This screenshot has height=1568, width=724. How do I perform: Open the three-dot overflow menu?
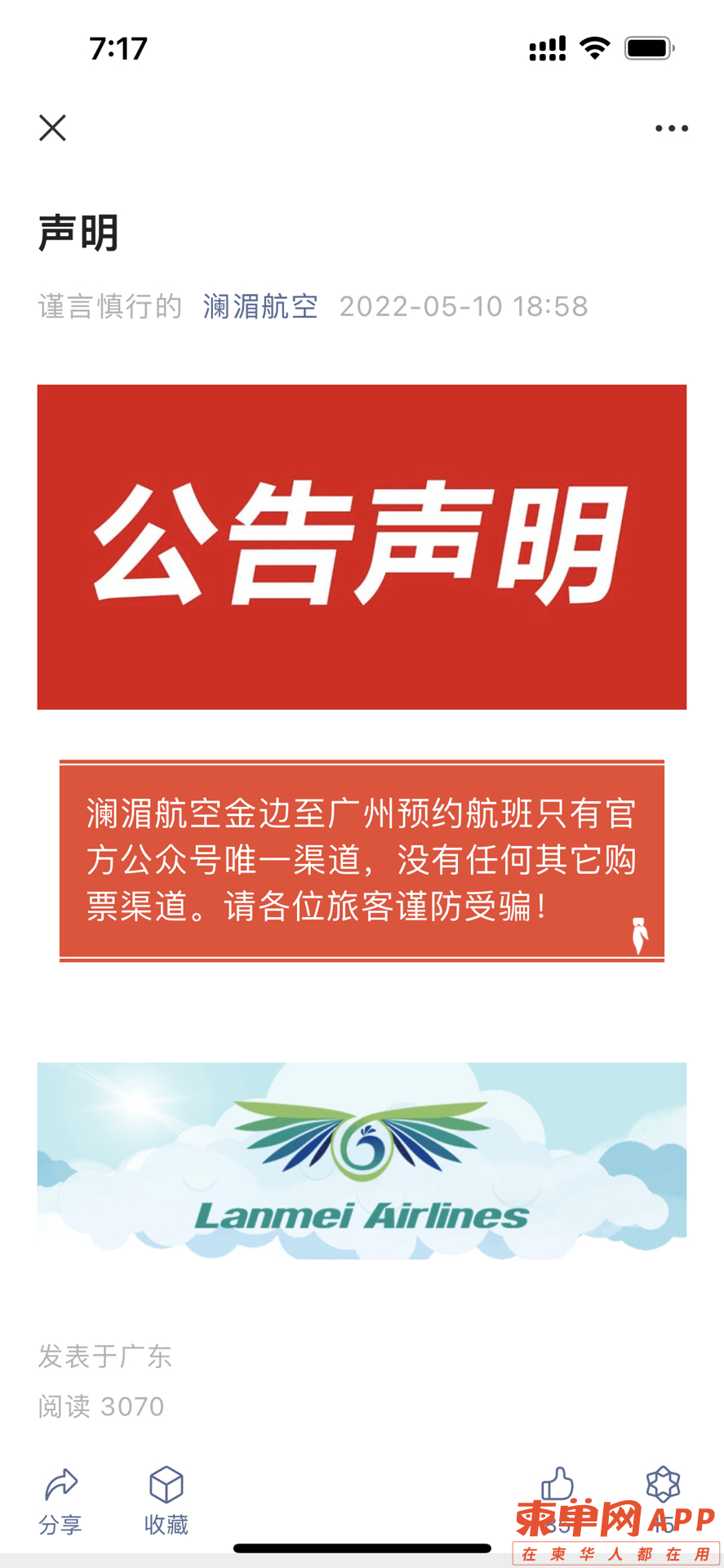coord(671,128)
